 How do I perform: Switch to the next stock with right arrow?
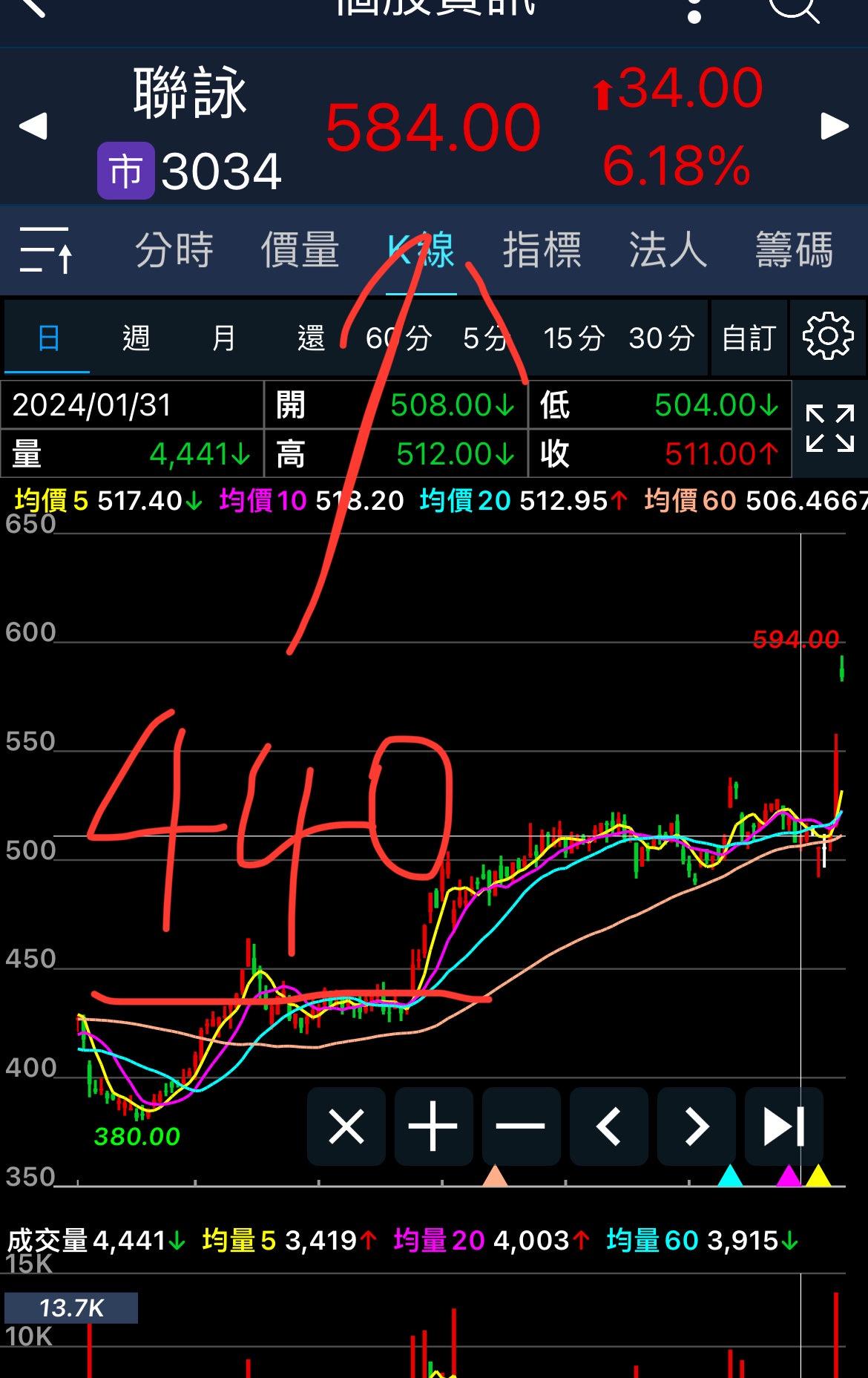click(834, 126)
